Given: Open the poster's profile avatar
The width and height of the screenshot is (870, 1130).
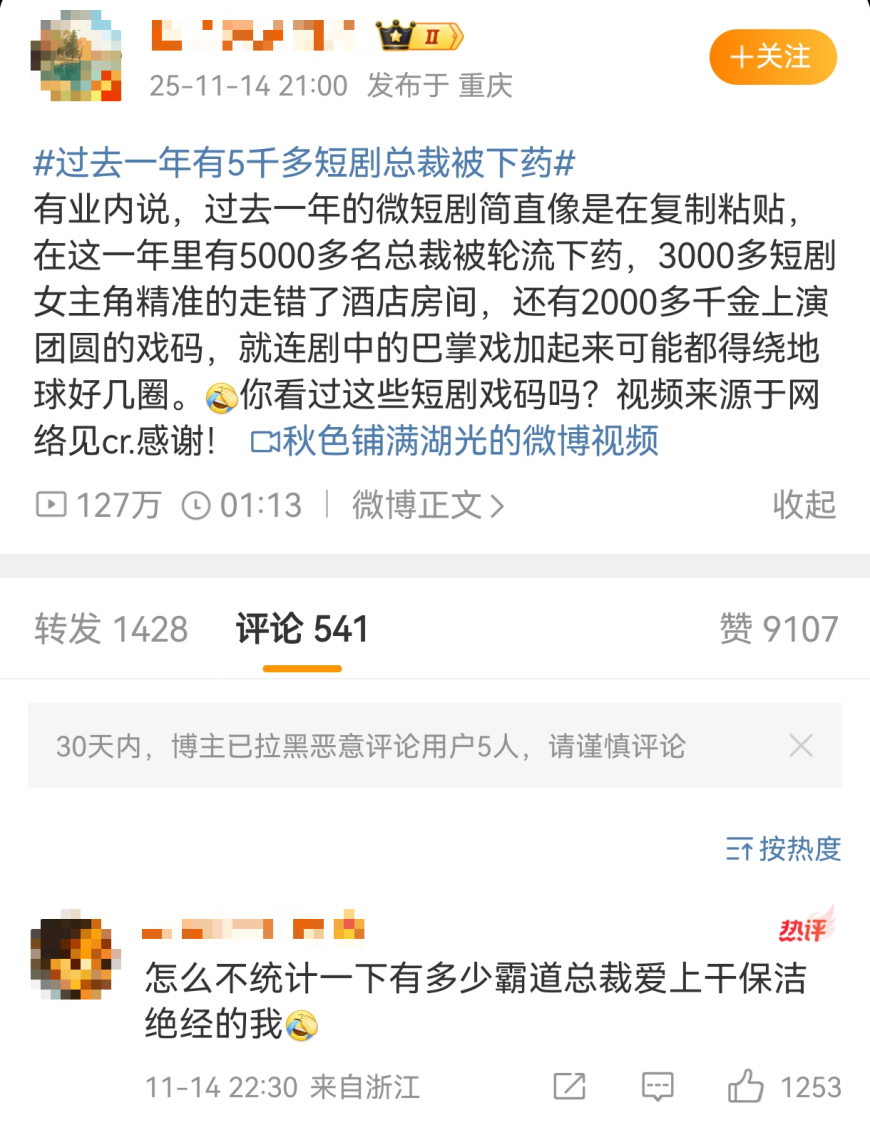Looking at the screenshot, I should pos(76,58).
